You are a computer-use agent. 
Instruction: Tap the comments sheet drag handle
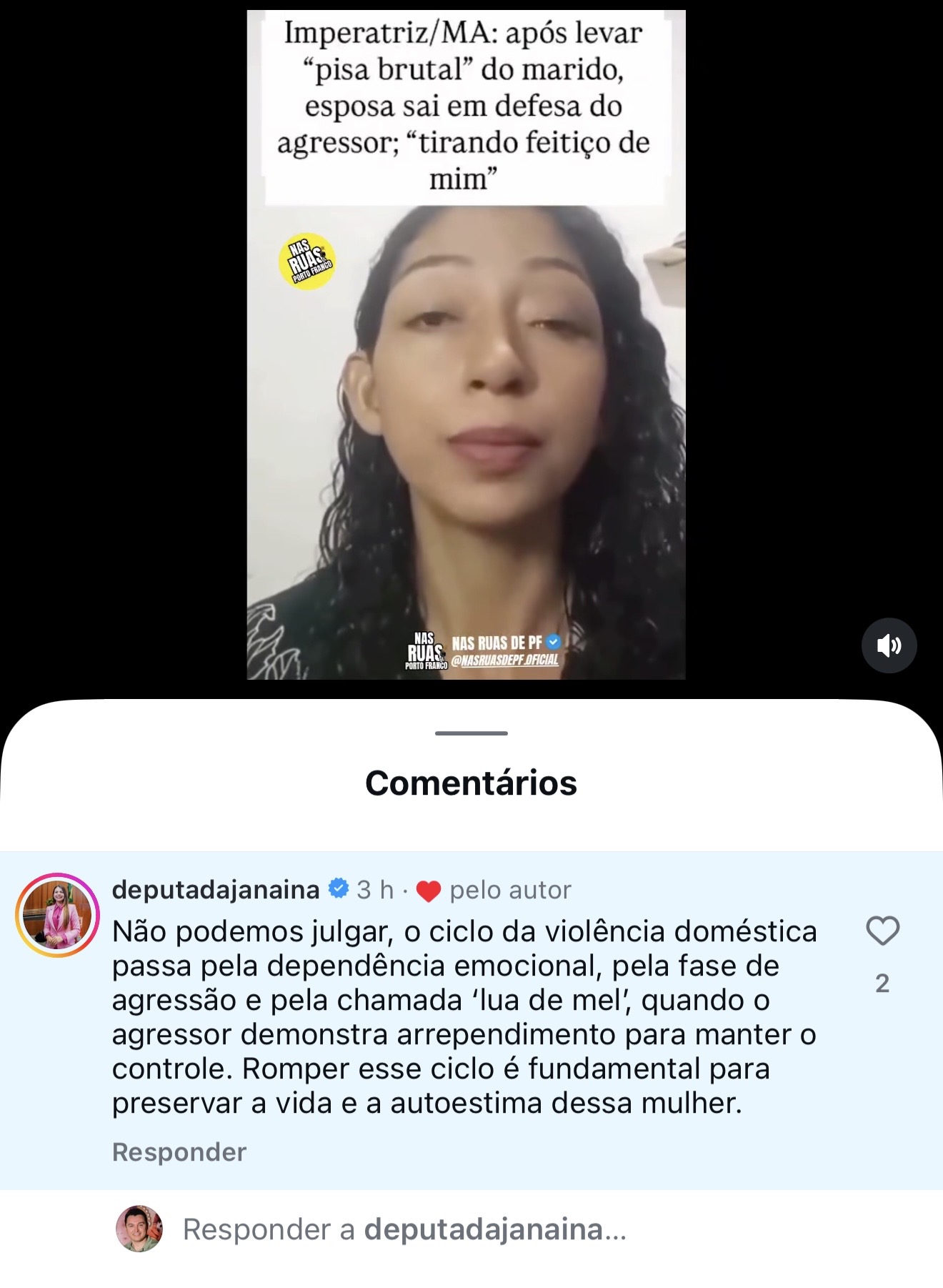(x=471, y=733)
